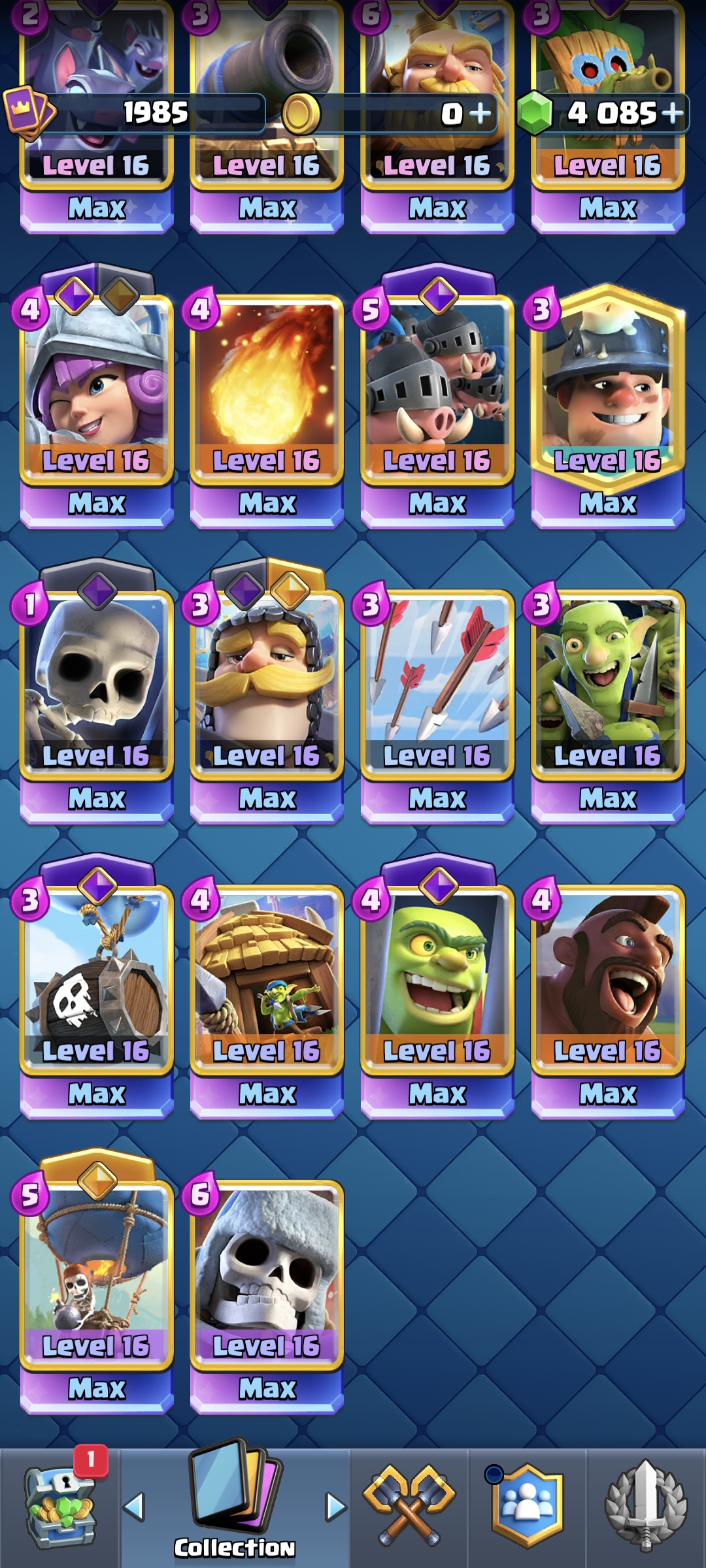Select the Giant Skeleton card
706x1568 pixels.
point(267,1296)
